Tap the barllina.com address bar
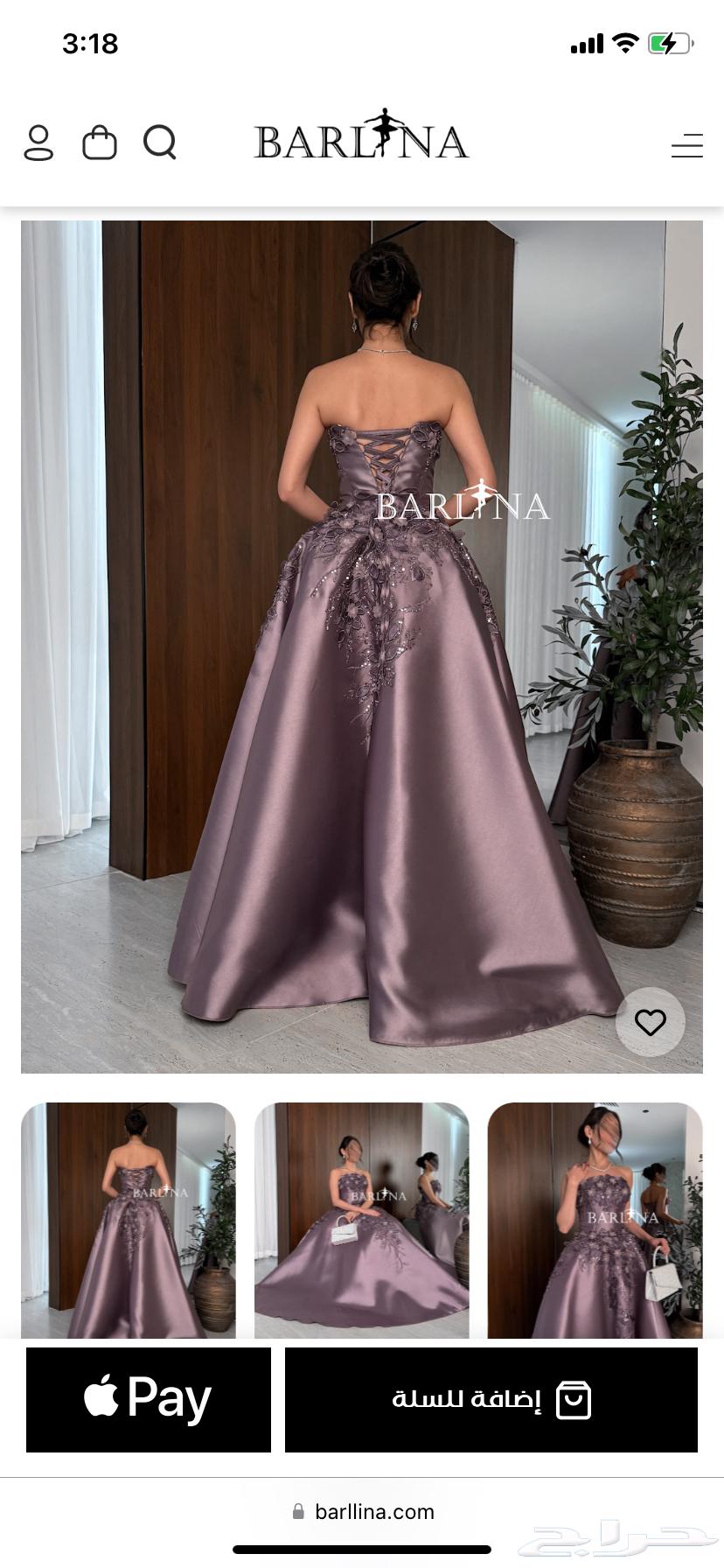Viewport: 724px width, 1568px height. pos(363,1511)
